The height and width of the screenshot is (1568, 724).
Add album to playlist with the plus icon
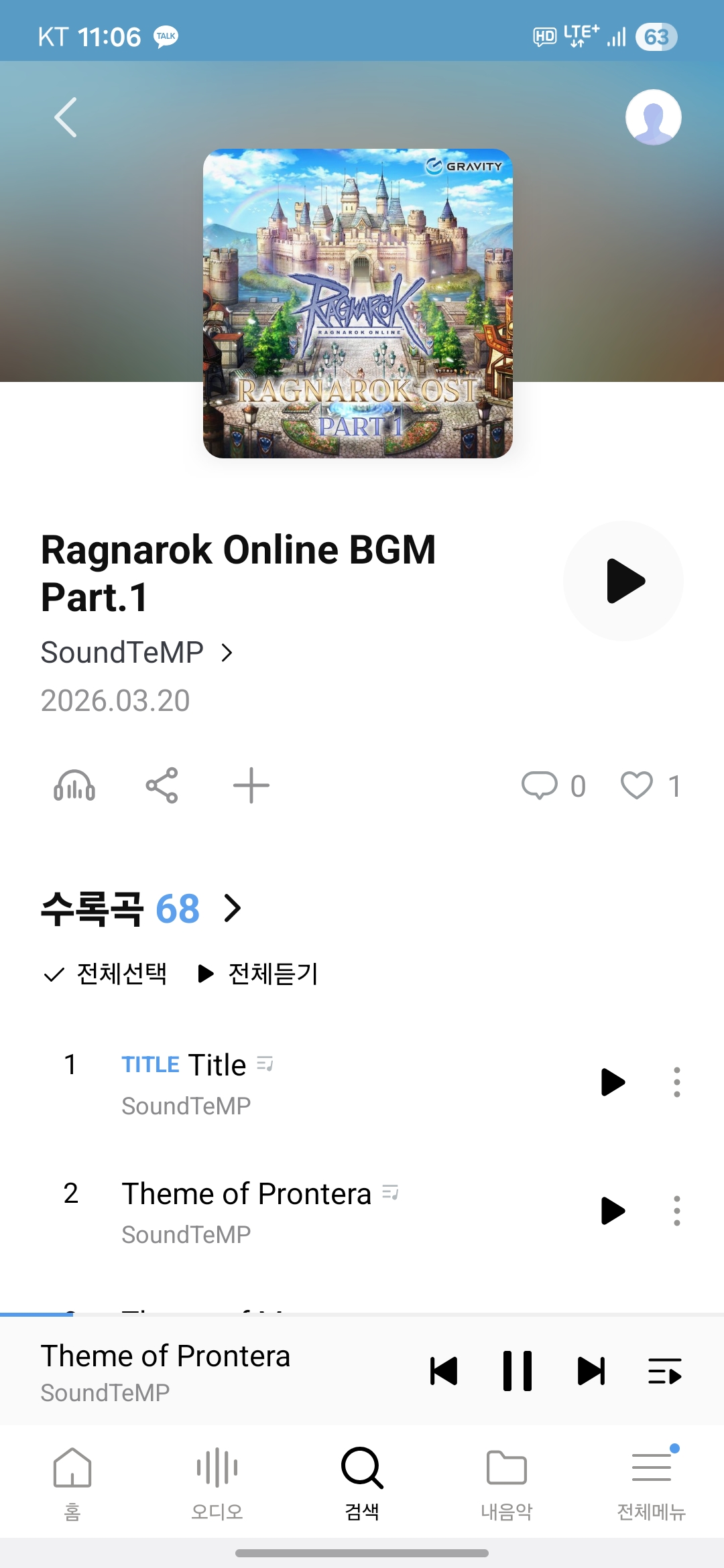(x=251, y=787)
